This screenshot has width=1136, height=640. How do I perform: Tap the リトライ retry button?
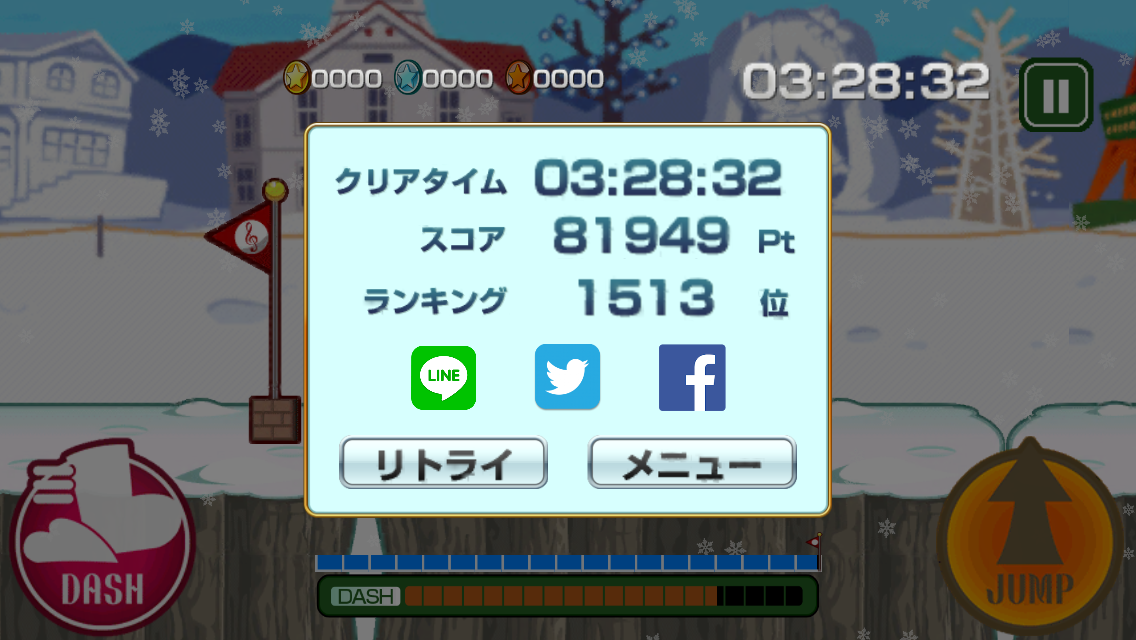click(443, 464)
